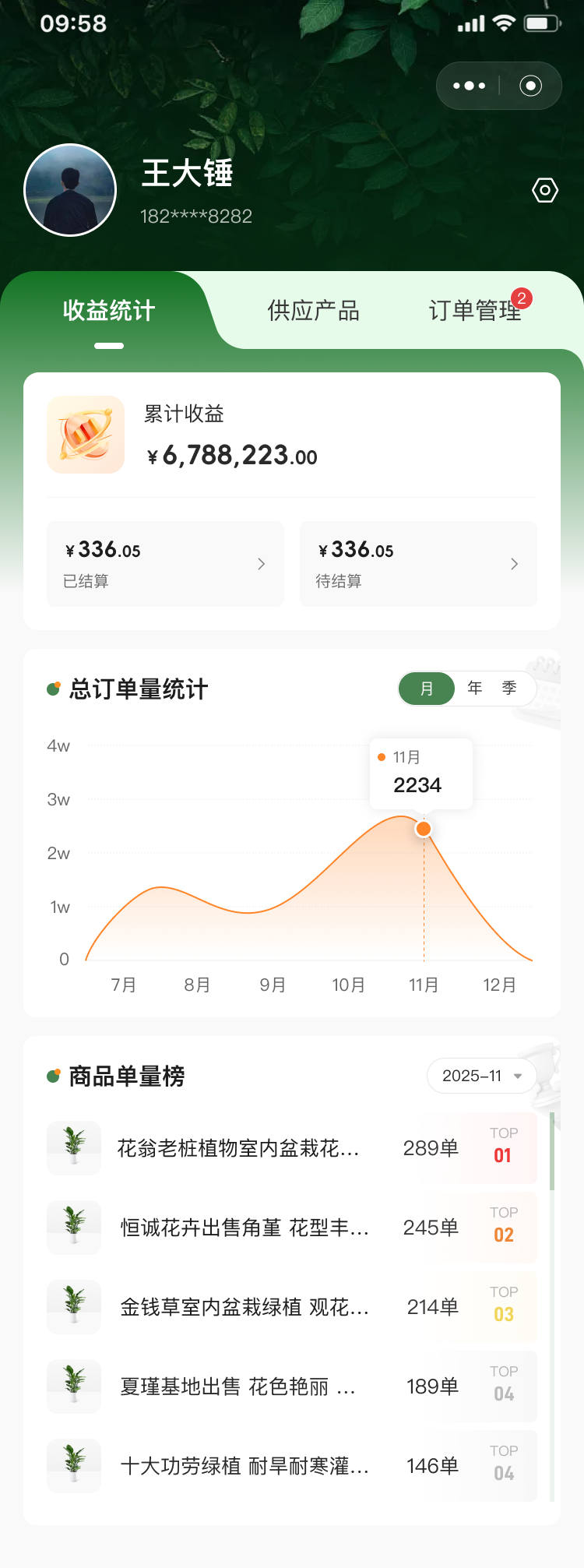
Task: Open the 已结算 earnings details
Action: pos(165,563)
